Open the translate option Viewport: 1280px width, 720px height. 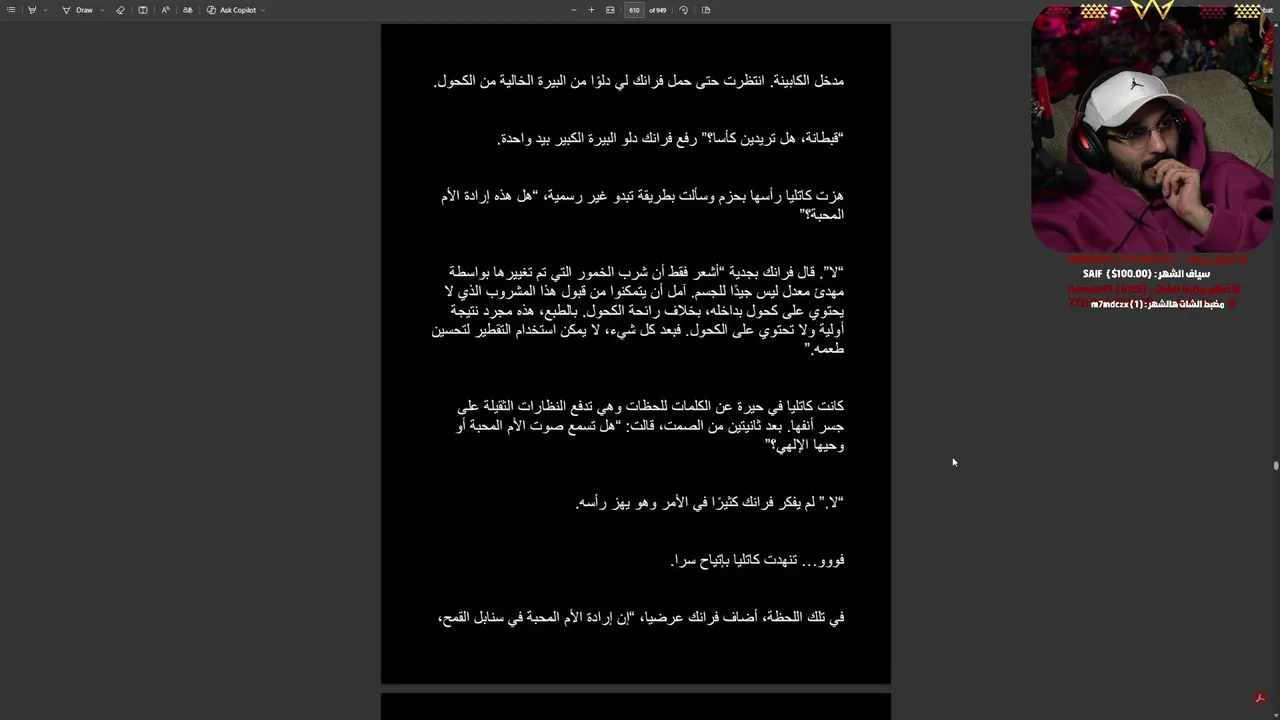(x=187, y=10)
